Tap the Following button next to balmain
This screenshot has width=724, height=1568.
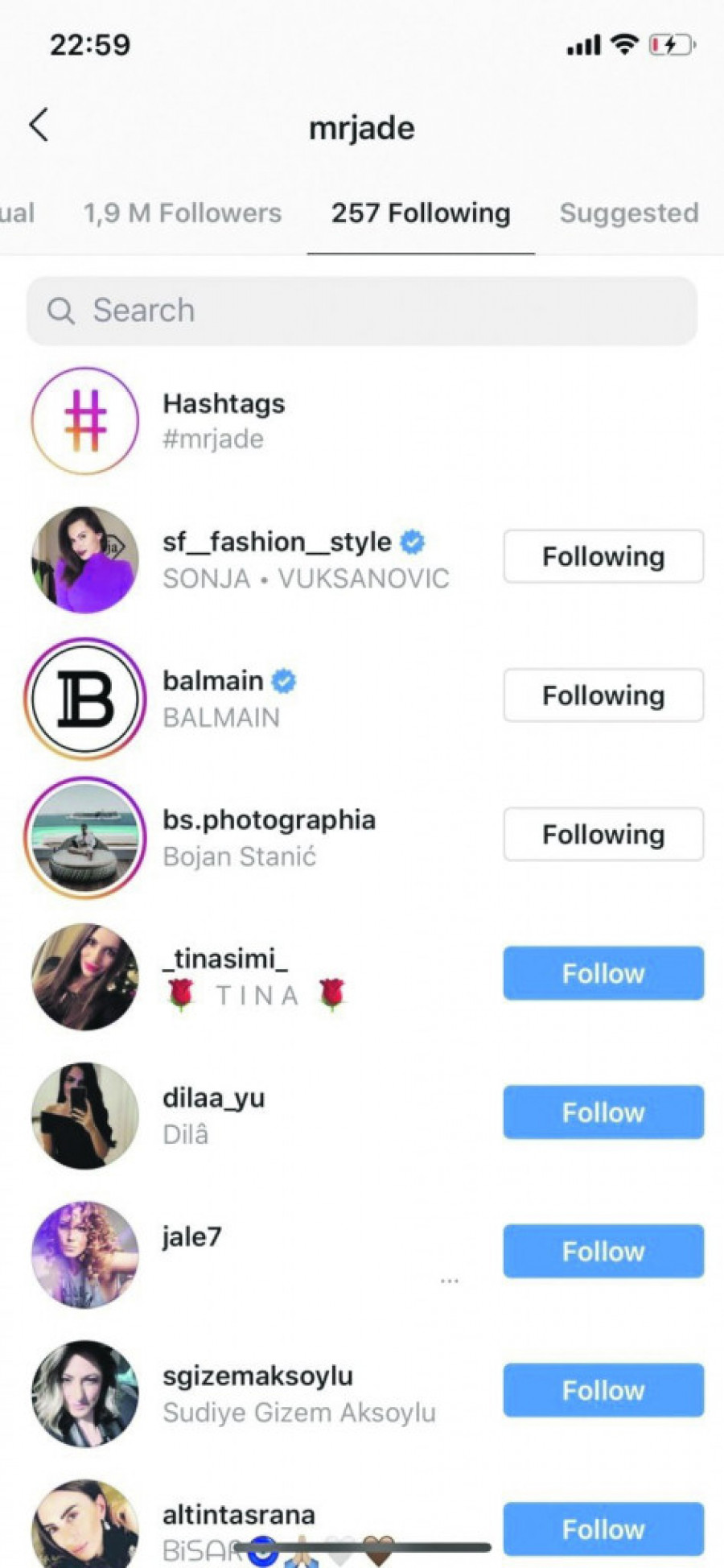[603, 695]
